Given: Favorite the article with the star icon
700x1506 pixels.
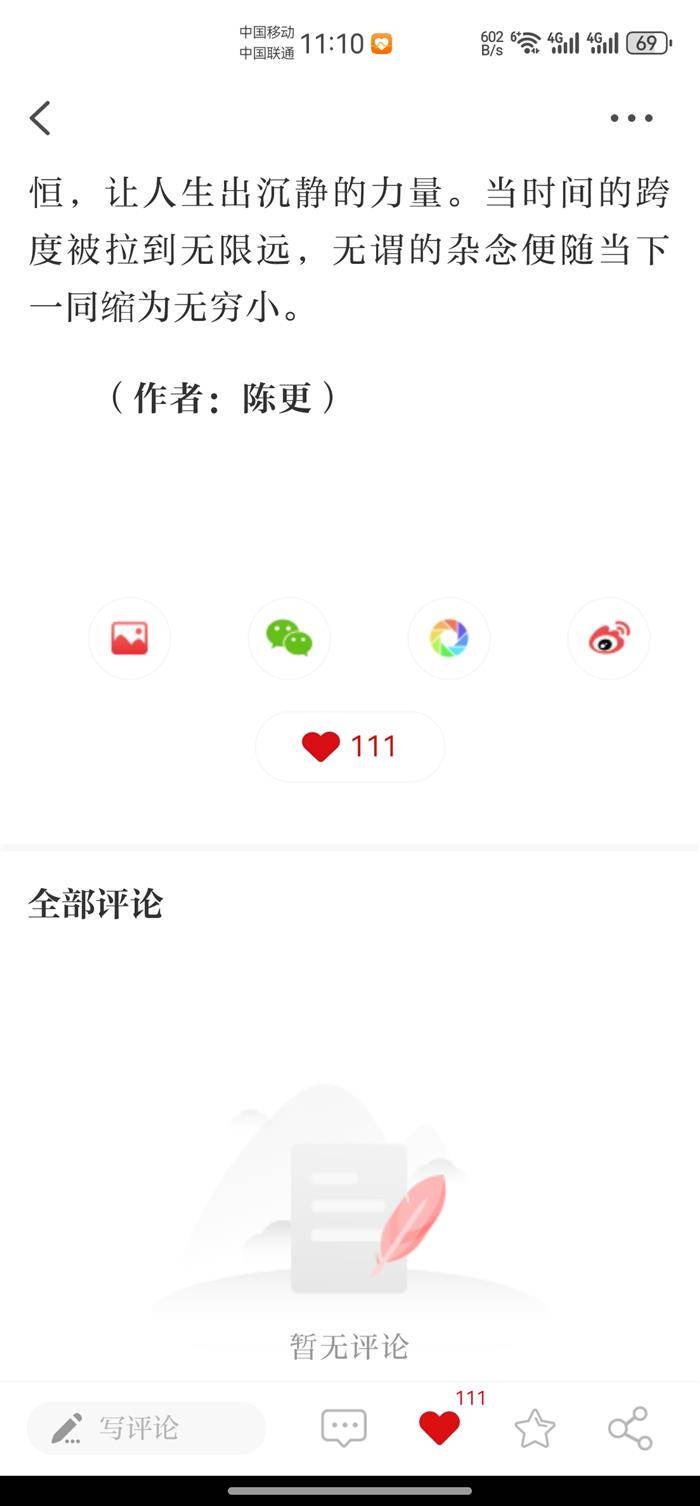Looking at the screenshot, I should (x=535, y=1428).
